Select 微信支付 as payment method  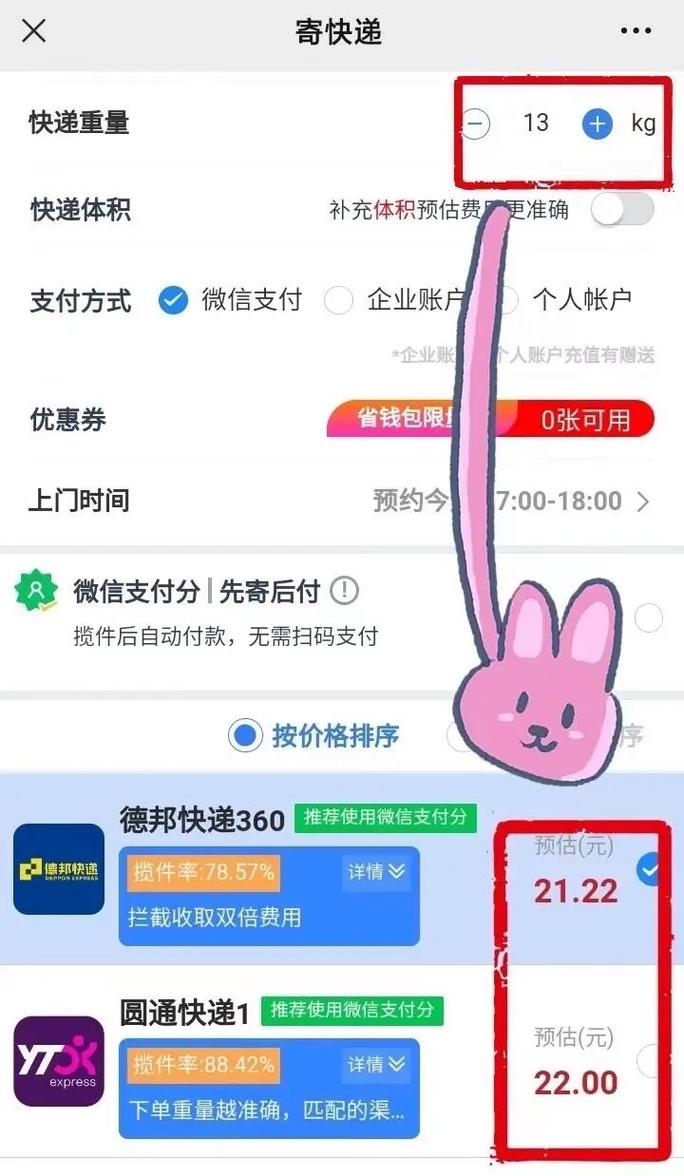[174, 300]
